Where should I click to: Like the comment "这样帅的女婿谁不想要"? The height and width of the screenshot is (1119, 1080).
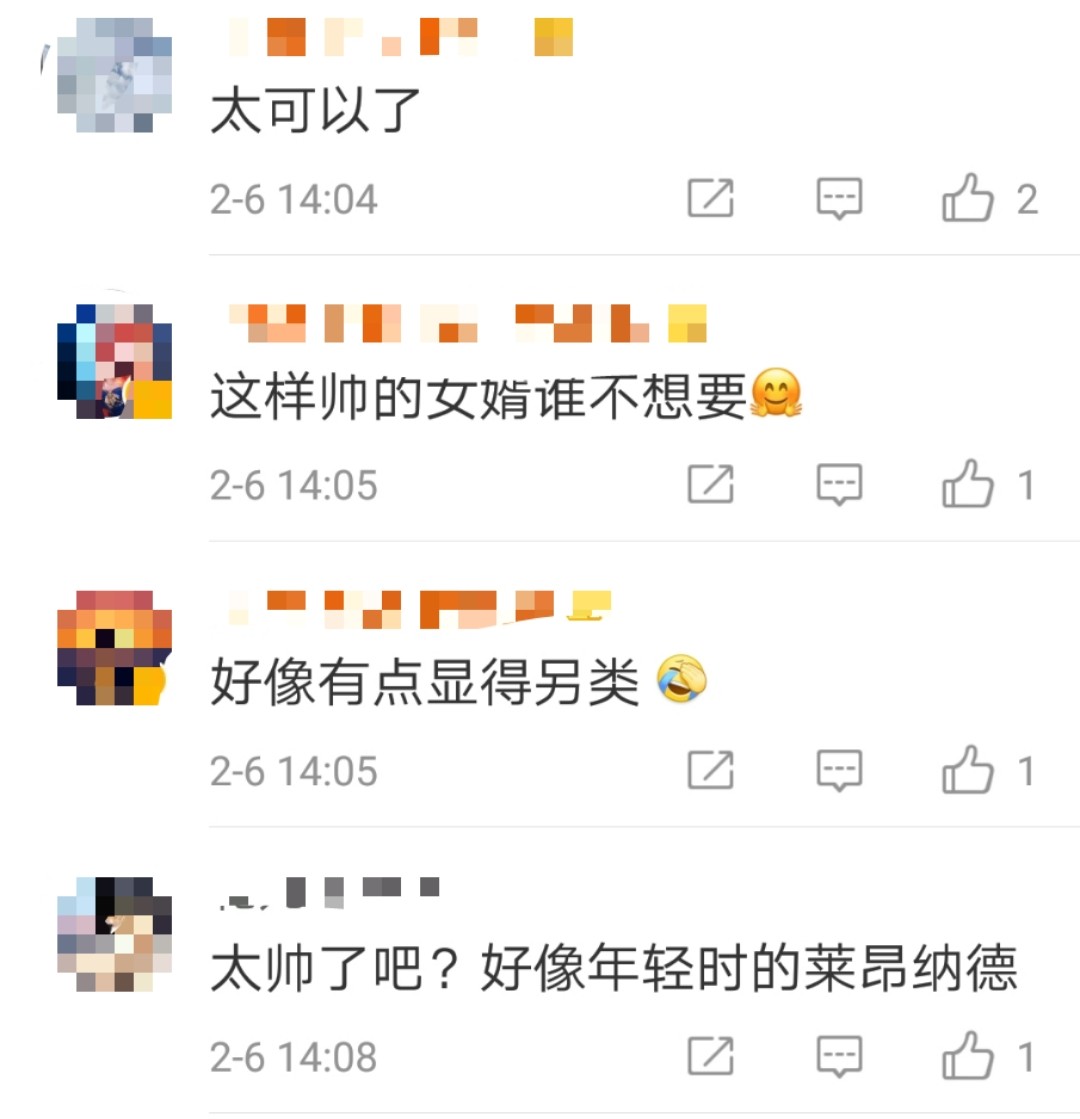click(x=968, y=485)
